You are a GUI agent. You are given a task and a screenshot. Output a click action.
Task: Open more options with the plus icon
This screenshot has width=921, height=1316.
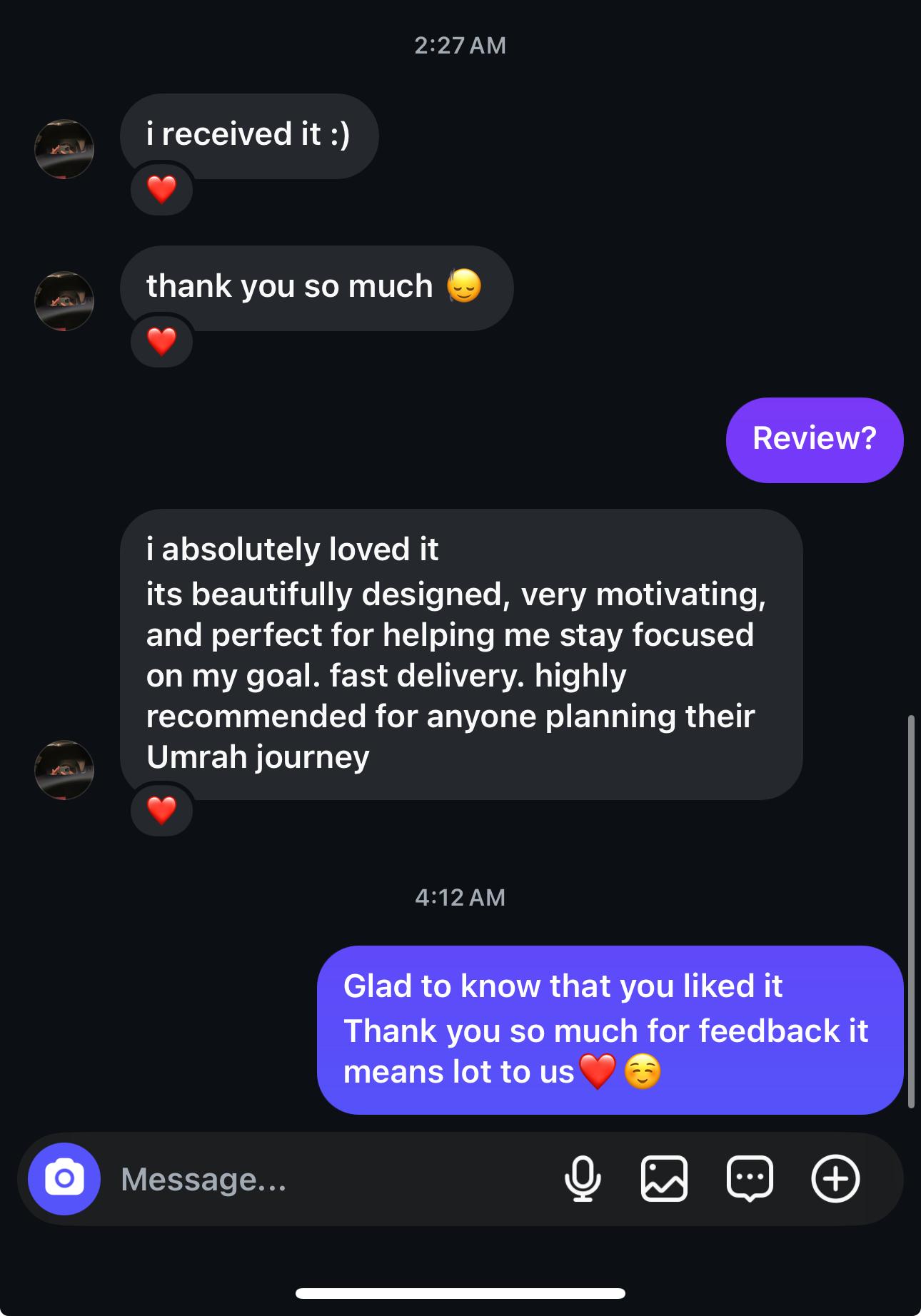[835, 1178]
